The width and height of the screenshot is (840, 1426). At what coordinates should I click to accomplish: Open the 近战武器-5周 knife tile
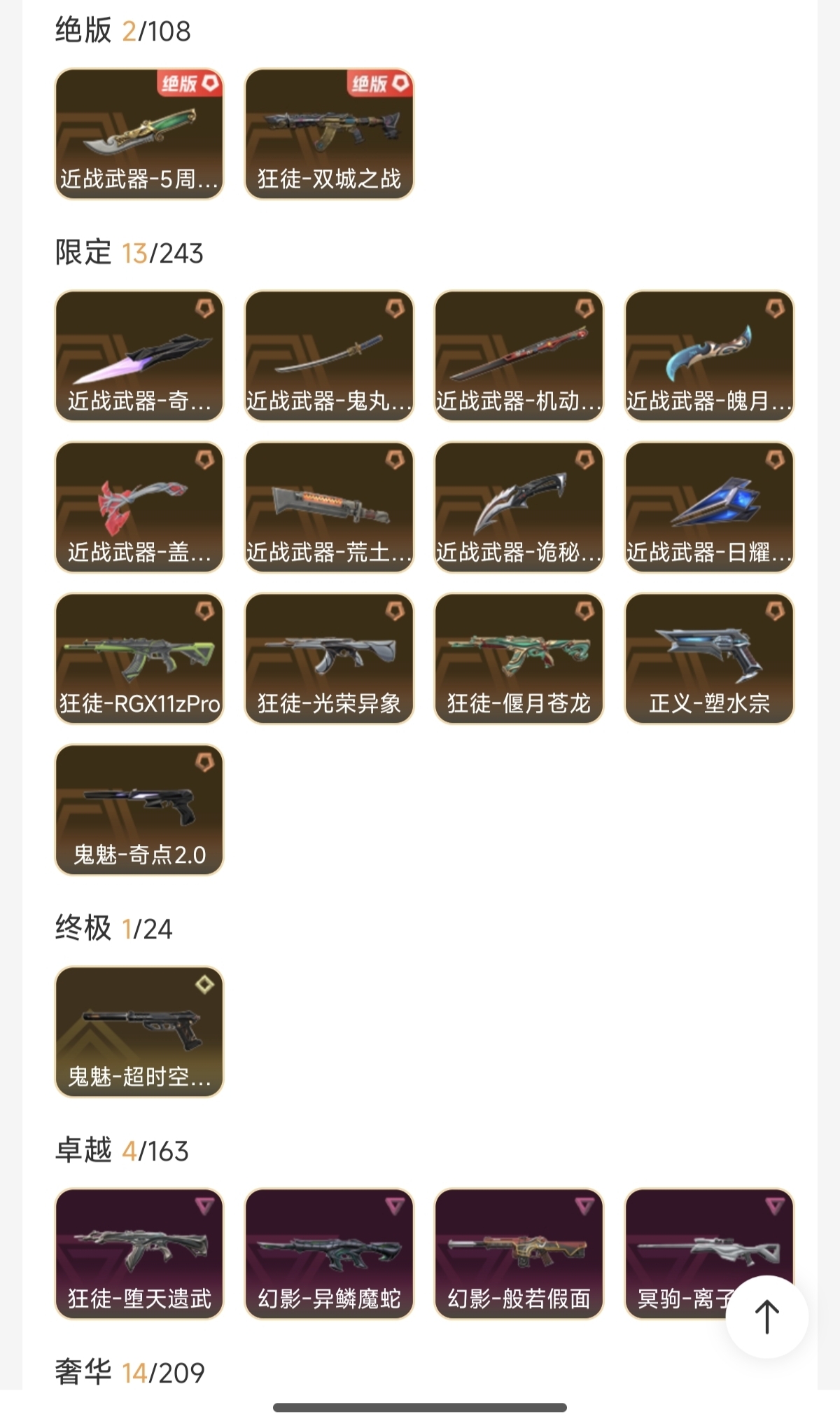point(139,134)
